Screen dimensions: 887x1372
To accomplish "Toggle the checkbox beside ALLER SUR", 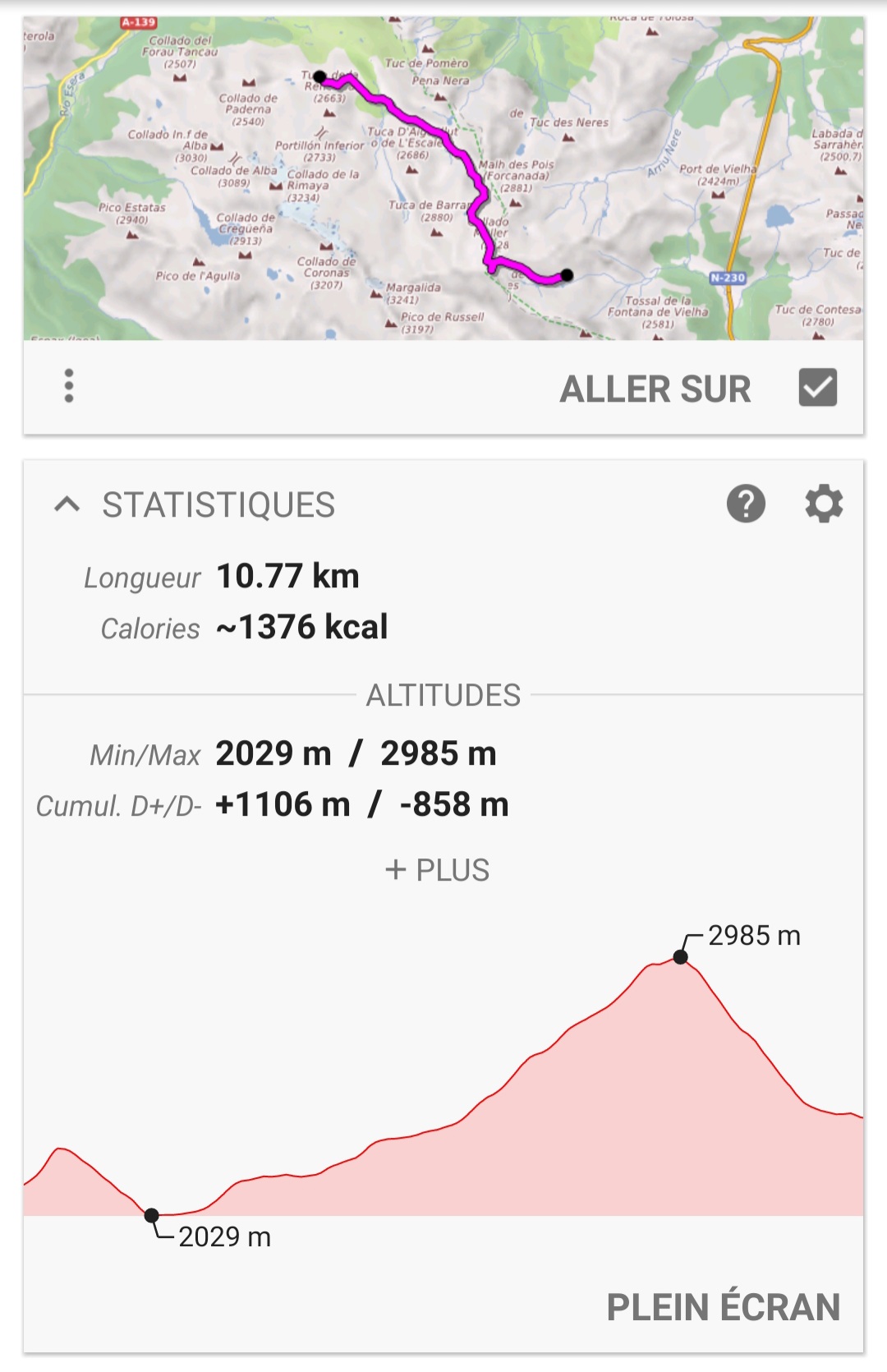I will pyautogui.click(x=817, y=388).
